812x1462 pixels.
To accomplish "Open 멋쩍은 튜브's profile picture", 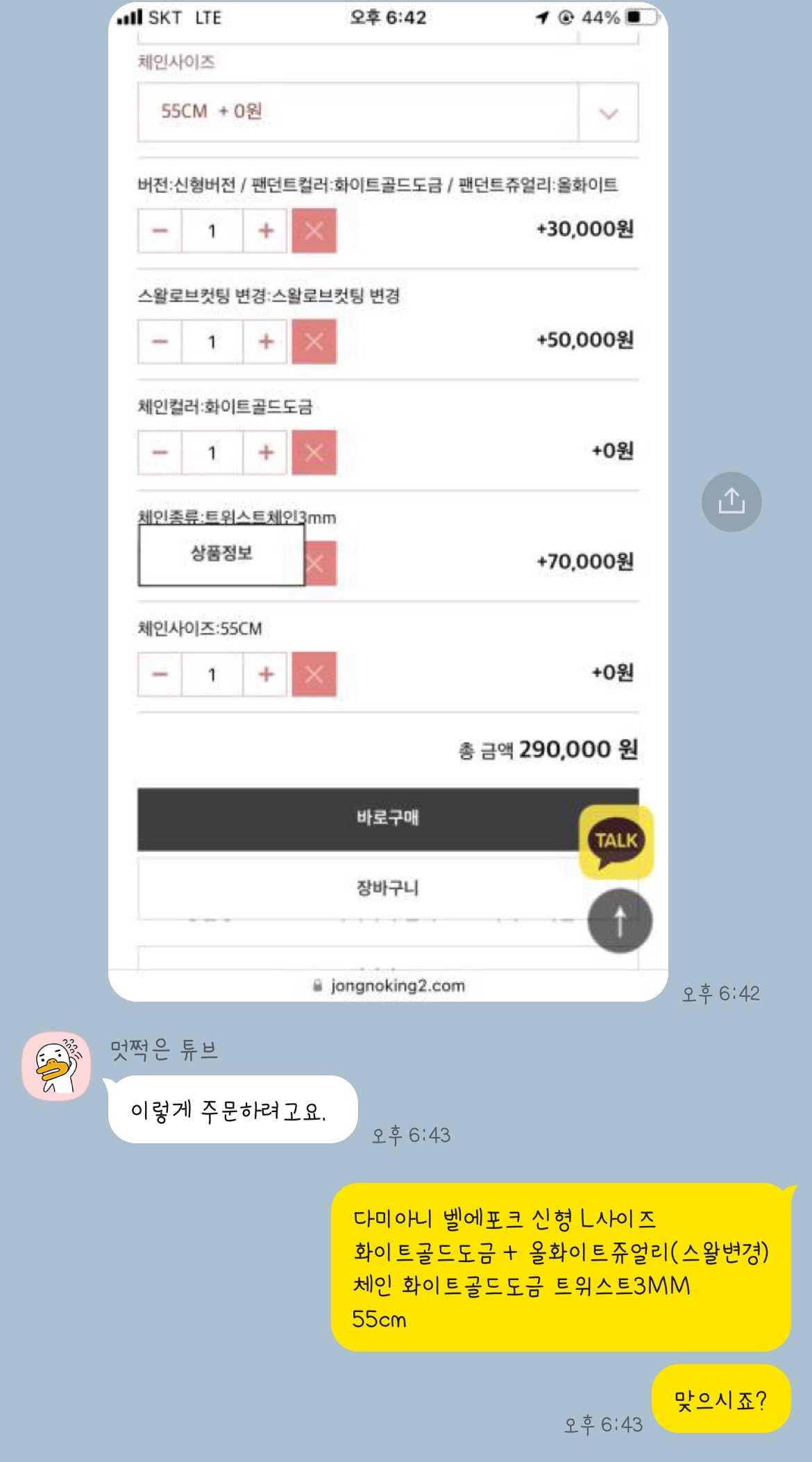I will tap(57, 1066).
